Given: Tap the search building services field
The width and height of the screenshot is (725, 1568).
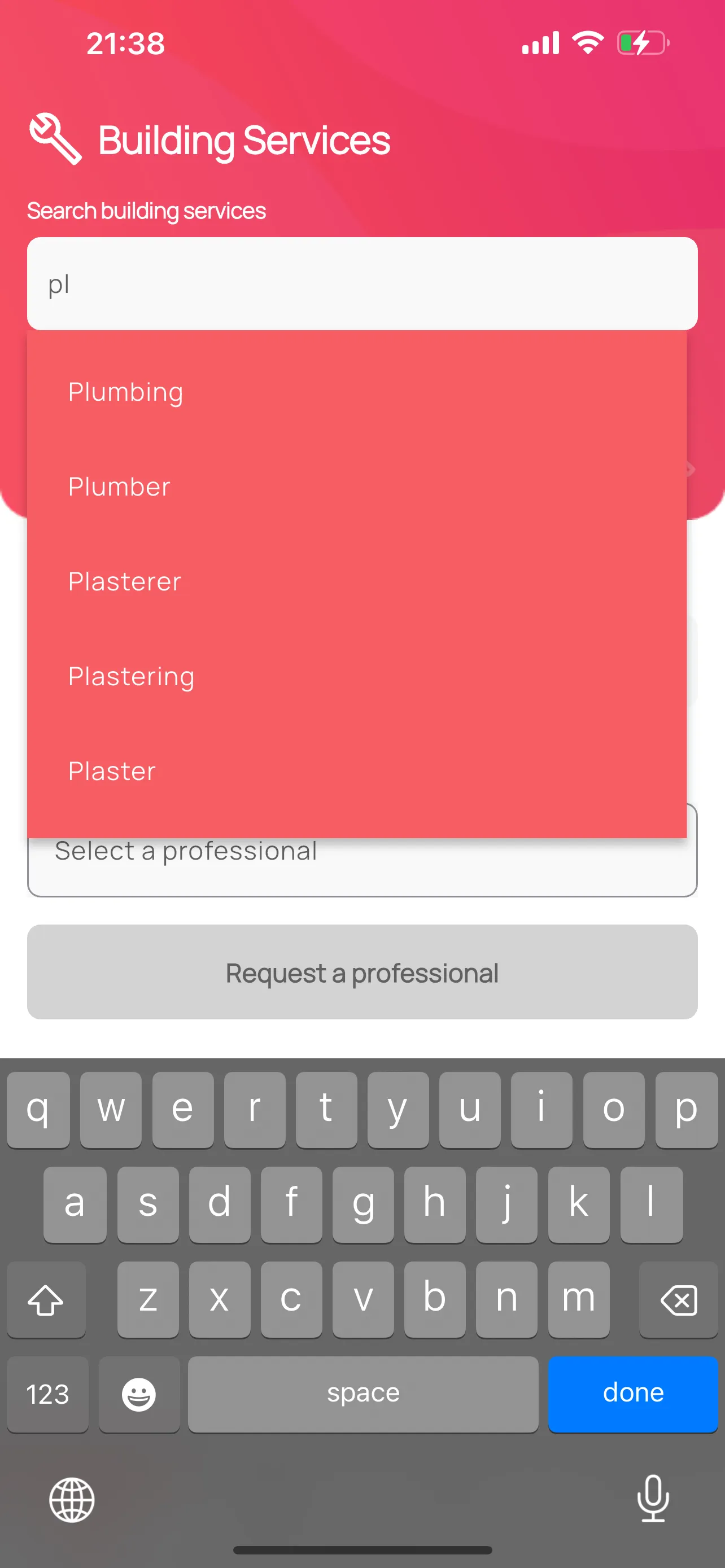Looking at the screenshot, I should [x=361, y=284].
